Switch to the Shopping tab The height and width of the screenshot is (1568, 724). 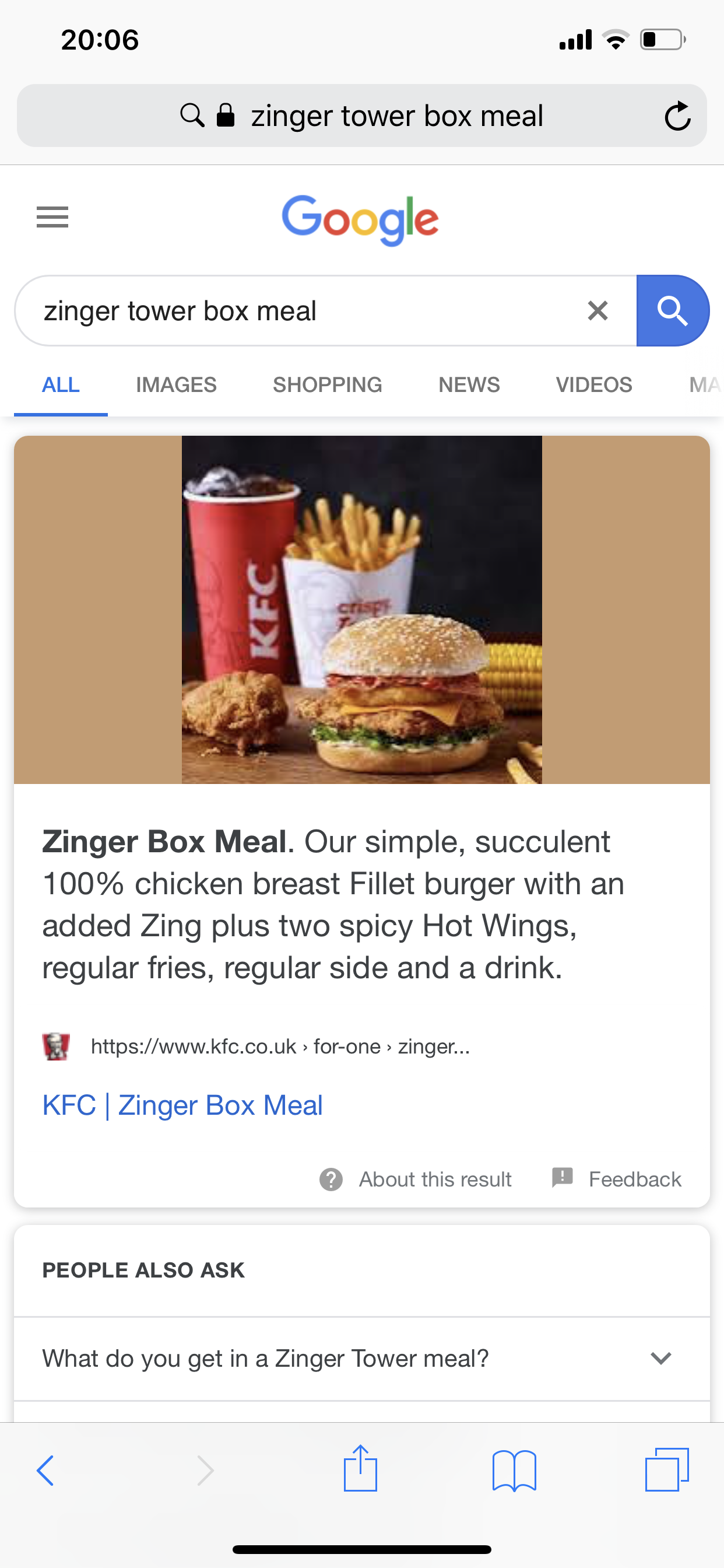328,384
